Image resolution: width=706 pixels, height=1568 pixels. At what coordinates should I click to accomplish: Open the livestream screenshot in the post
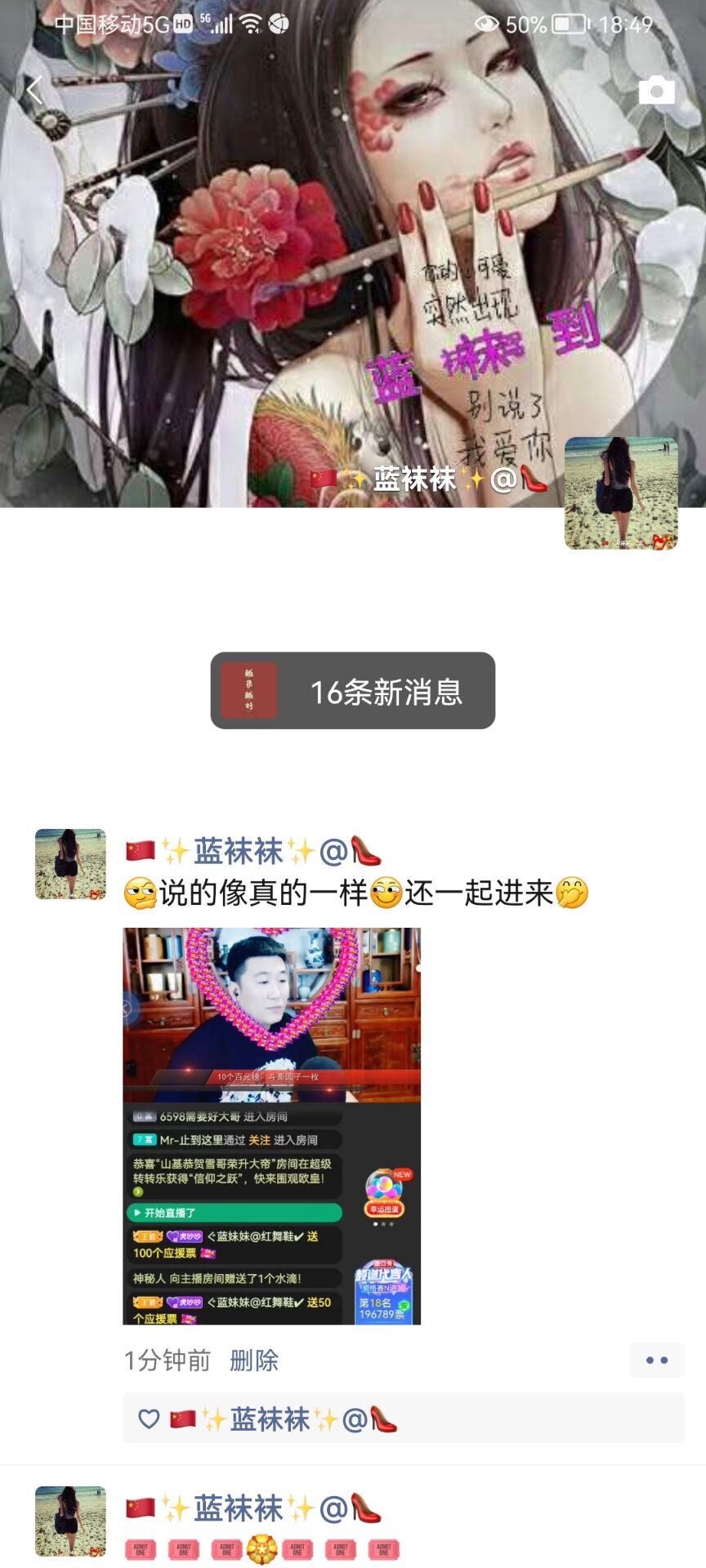271,1125
